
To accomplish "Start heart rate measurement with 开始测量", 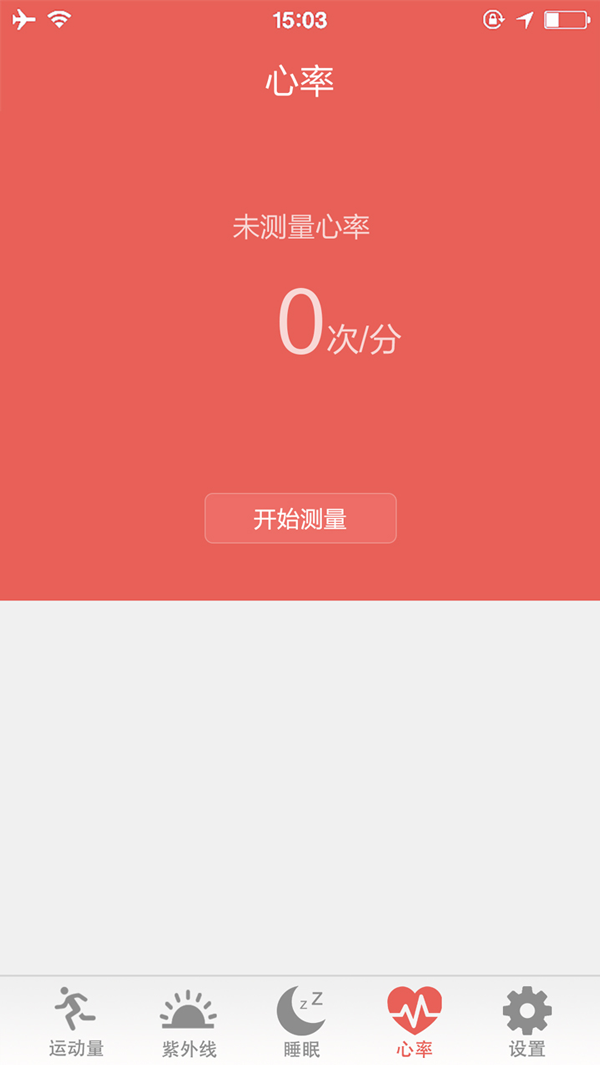I will 300,518.
